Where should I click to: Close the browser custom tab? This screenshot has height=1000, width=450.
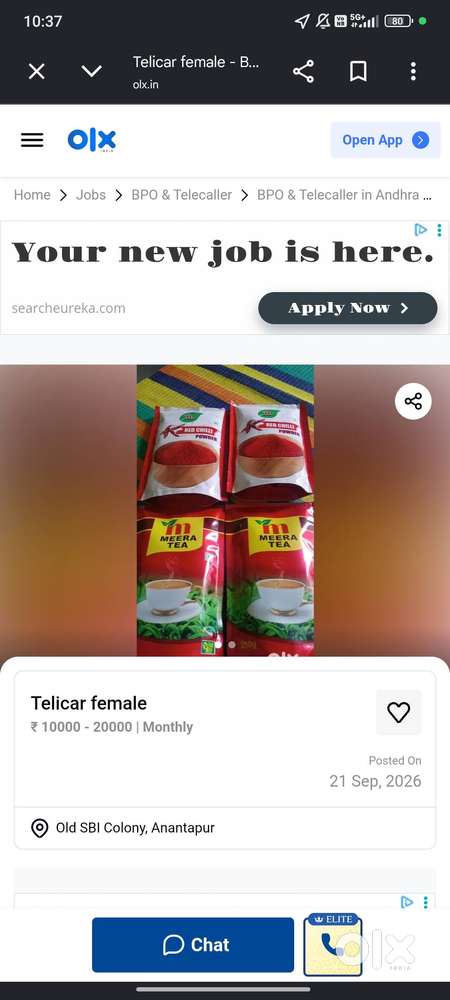(x=37, y=71)
